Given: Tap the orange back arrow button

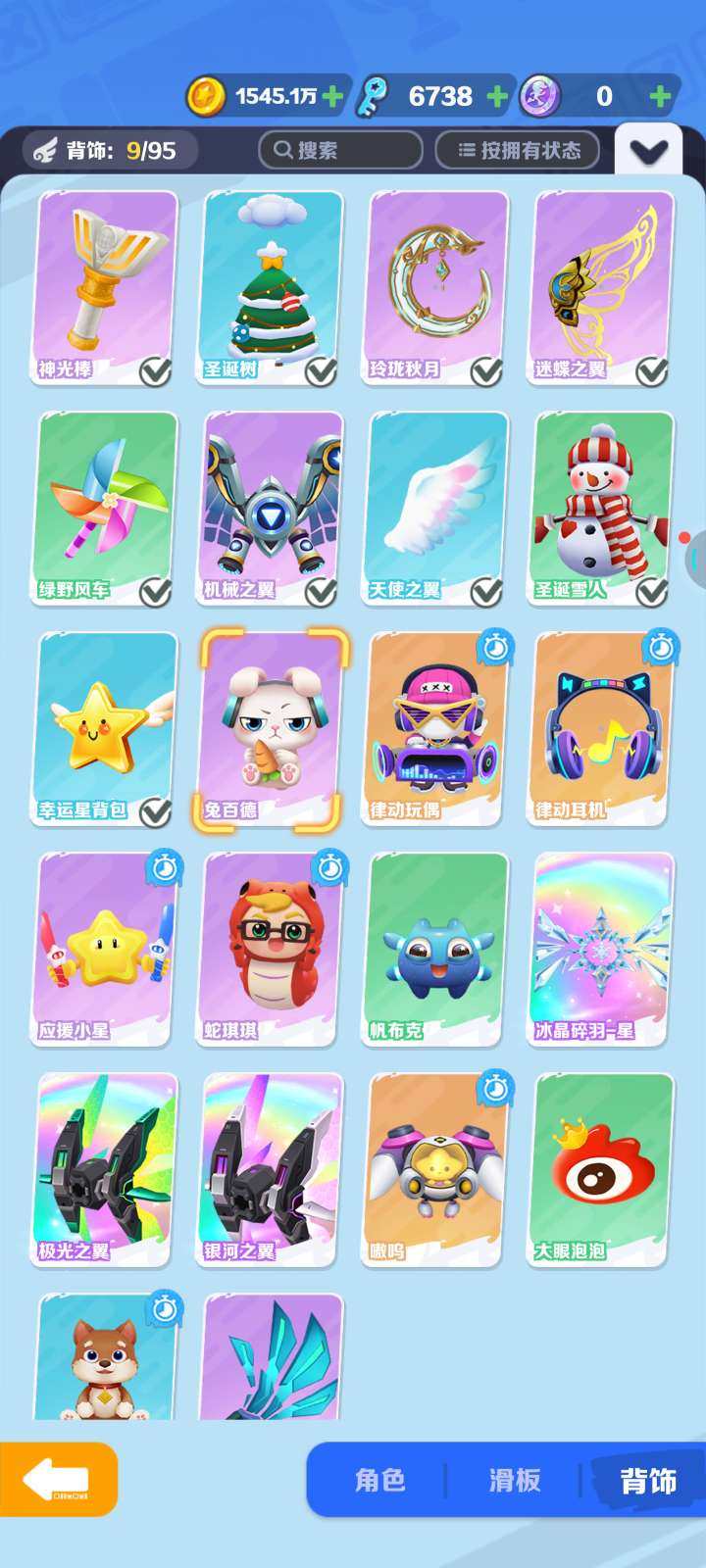Looking at the screenshot, I should 58,1479.
